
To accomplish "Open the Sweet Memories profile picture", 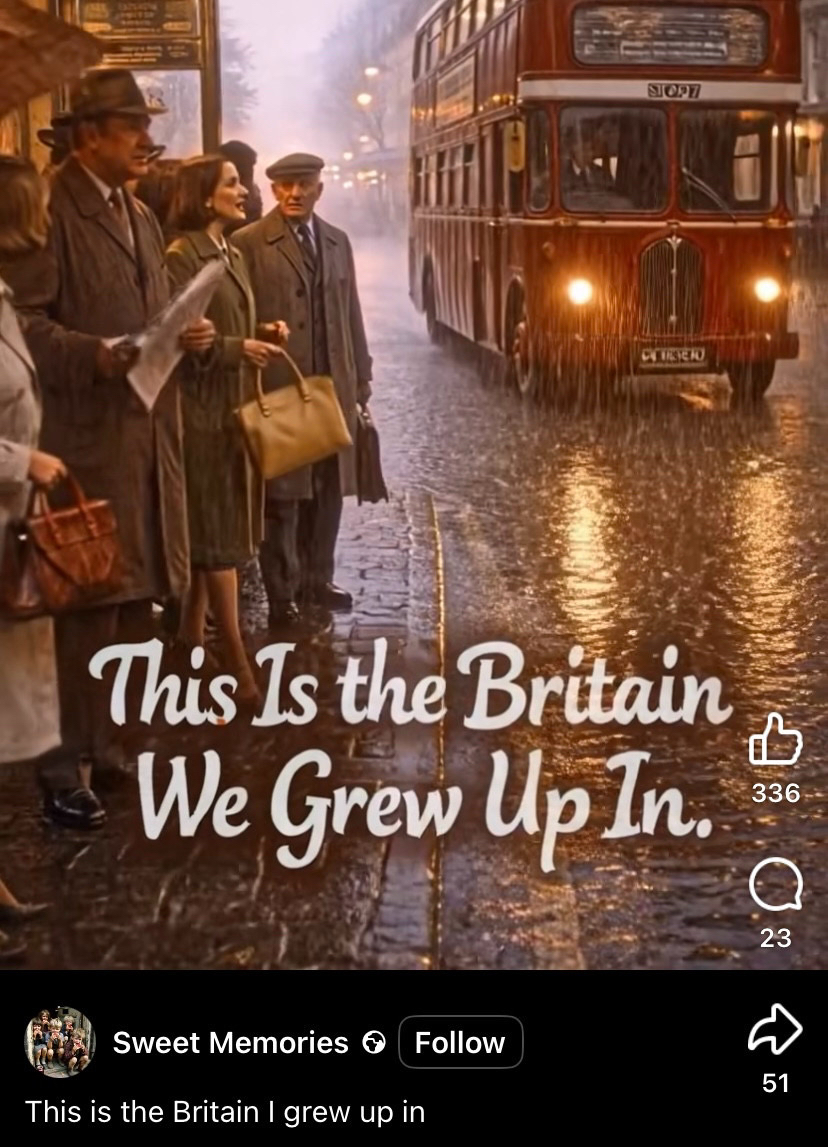I will pyautogui.click(x=60, y=1042).
